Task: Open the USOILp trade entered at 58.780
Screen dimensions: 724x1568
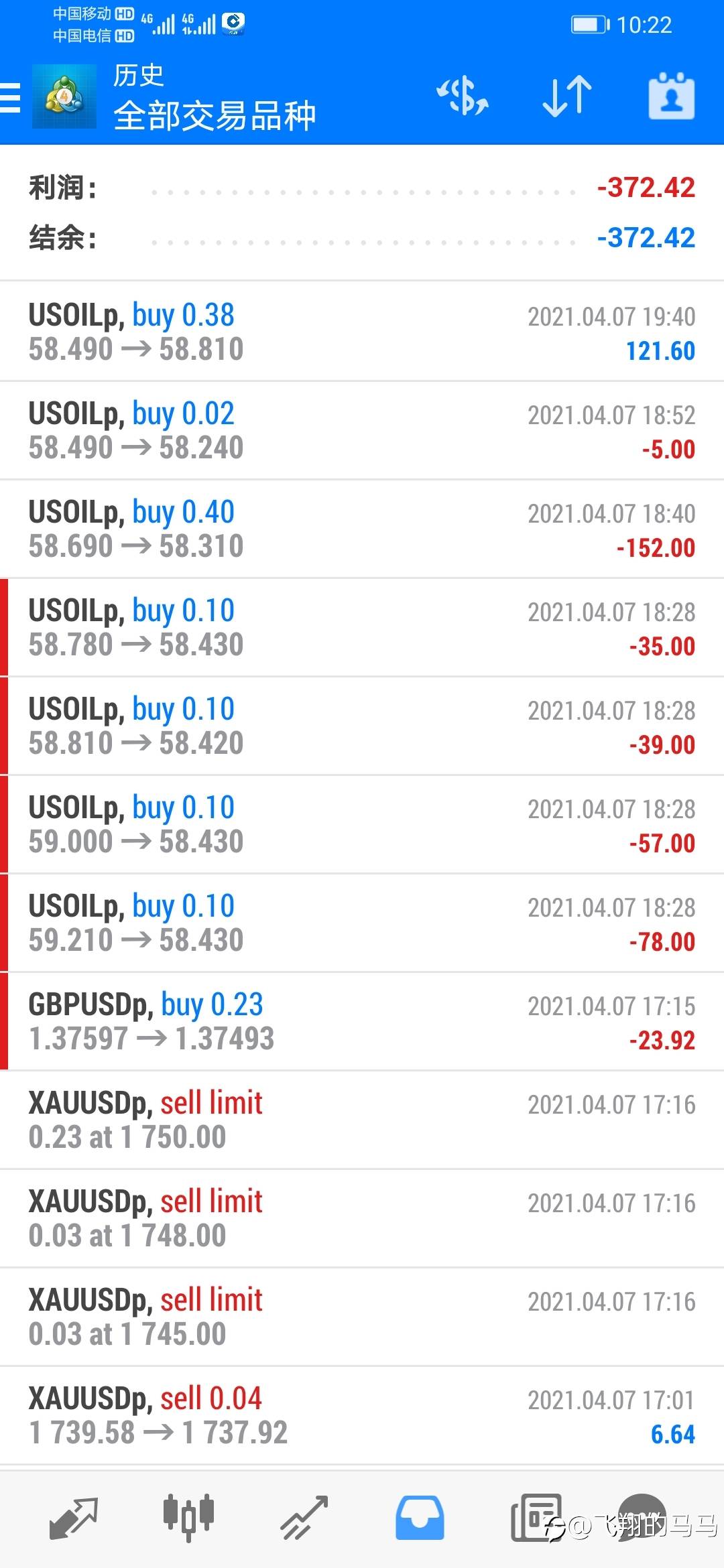Action: pos(362,627)
